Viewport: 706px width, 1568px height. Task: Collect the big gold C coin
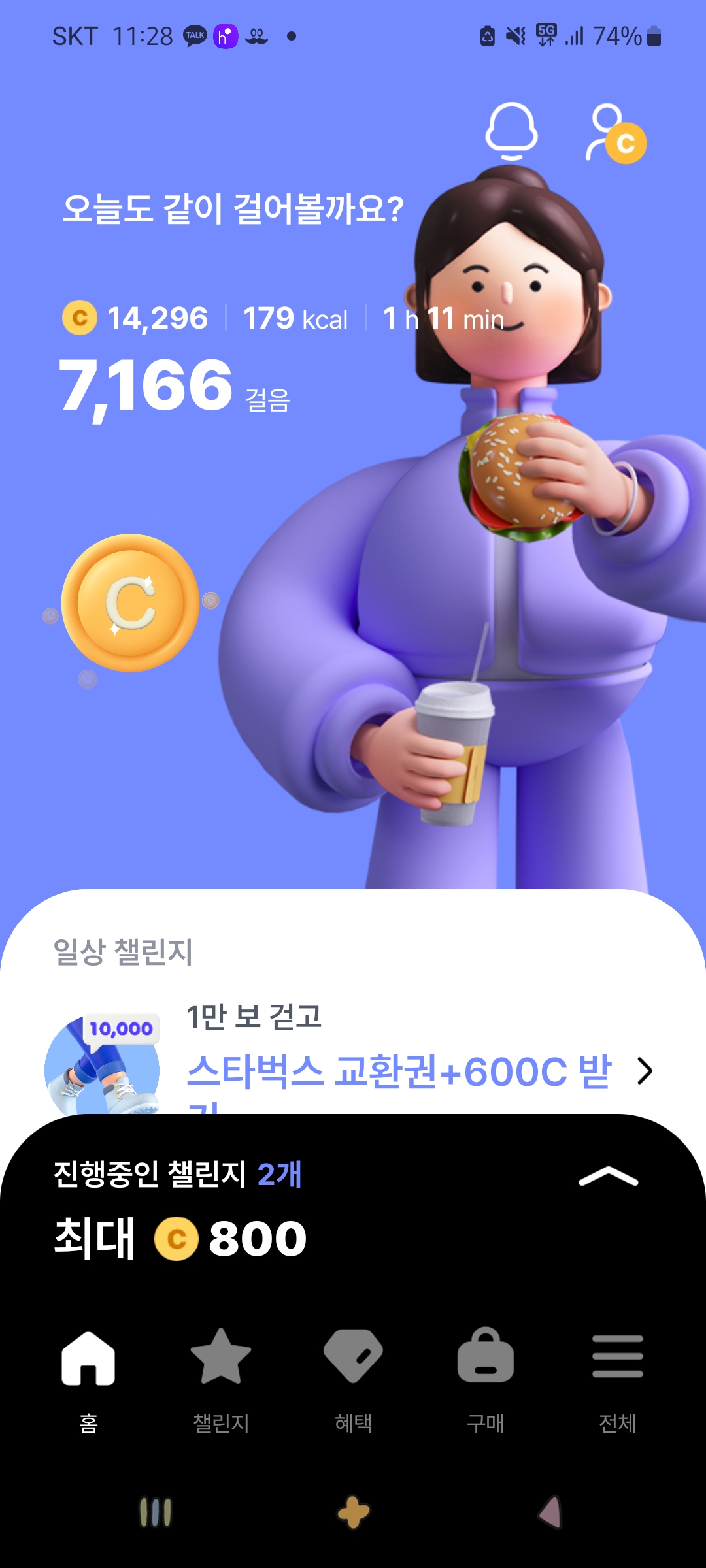(x=131, y=603)
